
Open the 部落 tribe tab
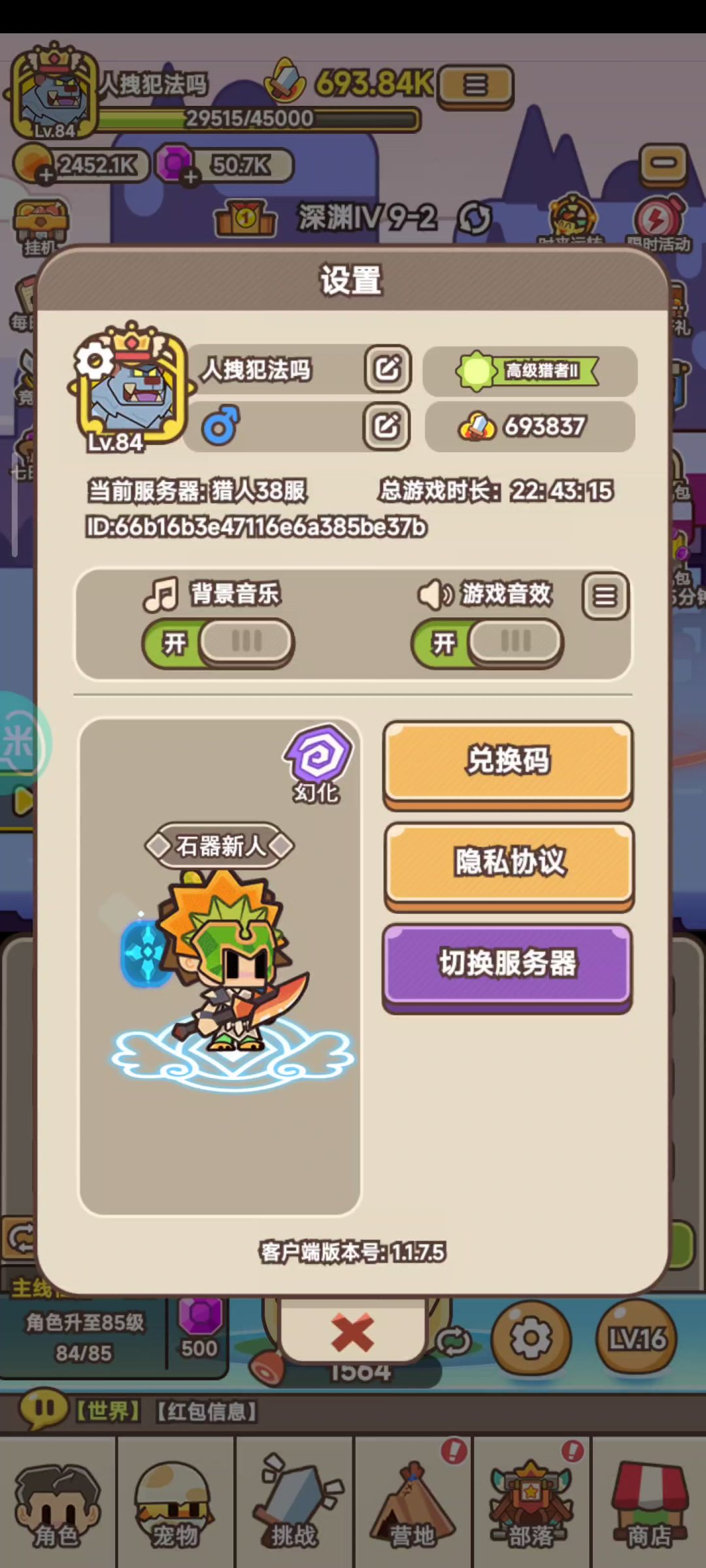coord(531,1503)
